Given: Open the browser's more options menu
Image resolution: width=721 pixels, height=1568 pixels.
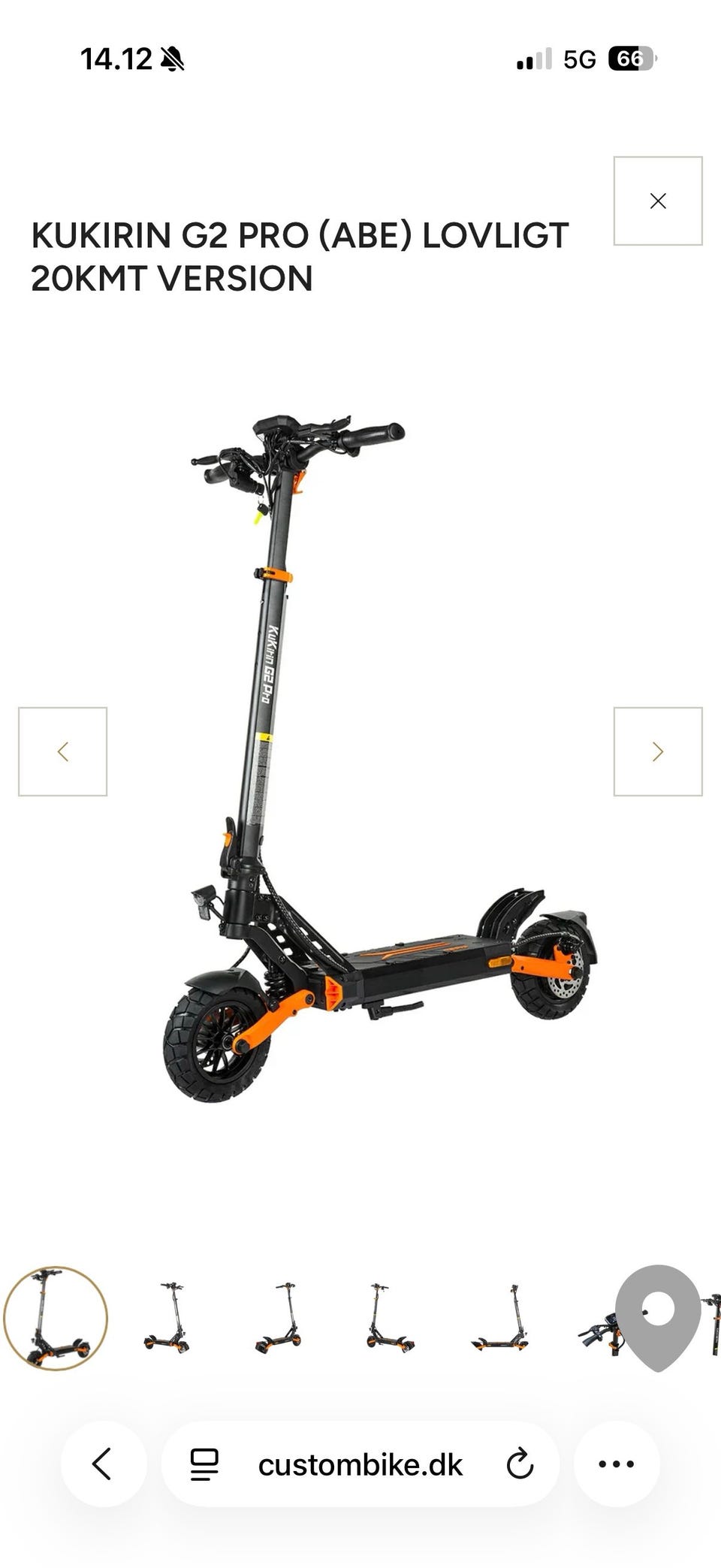Looking at the screenshot, I should pyautogui.click(x=617, y=1464).
